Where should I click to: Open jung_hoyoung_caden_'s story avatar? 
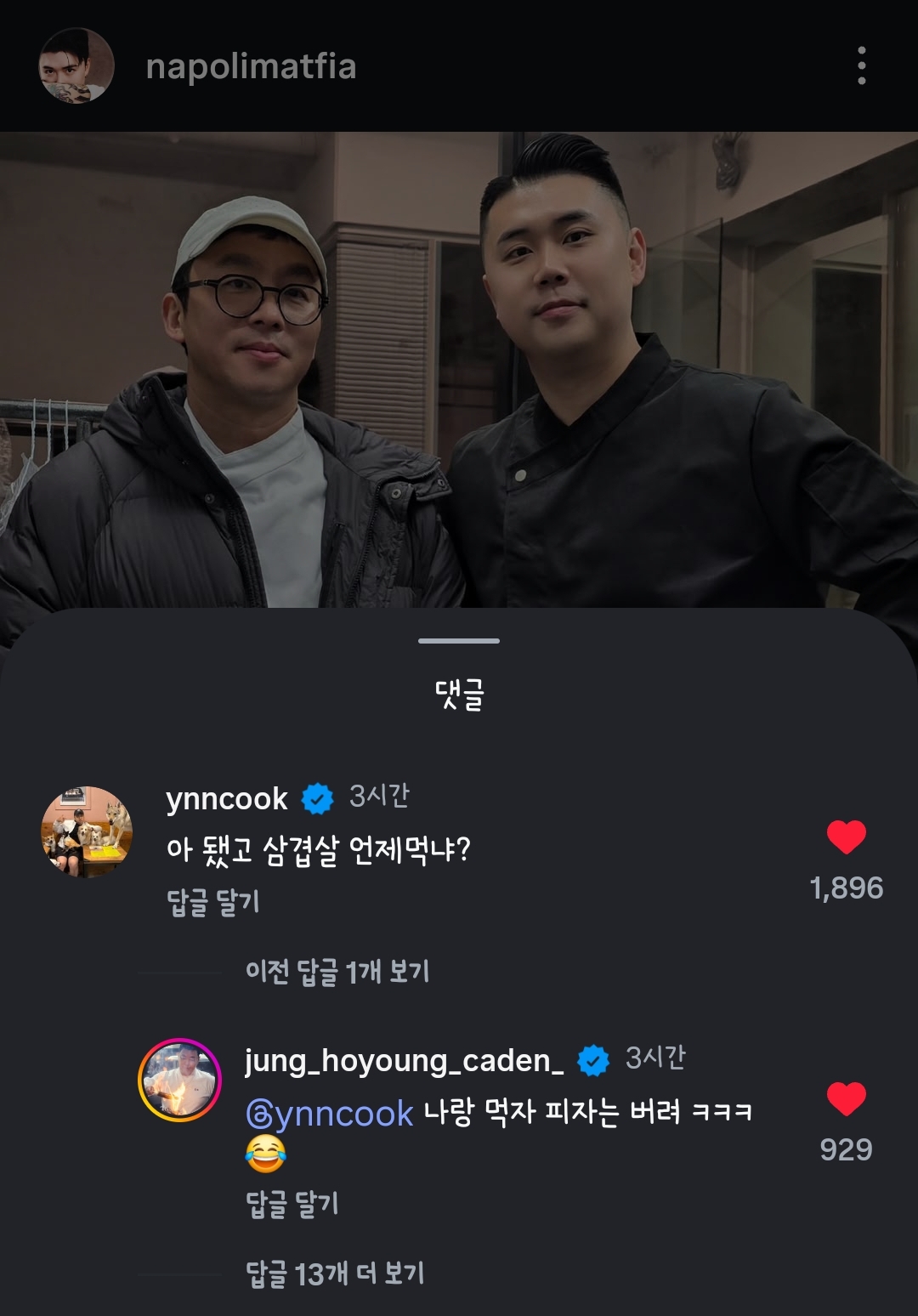179,1080
